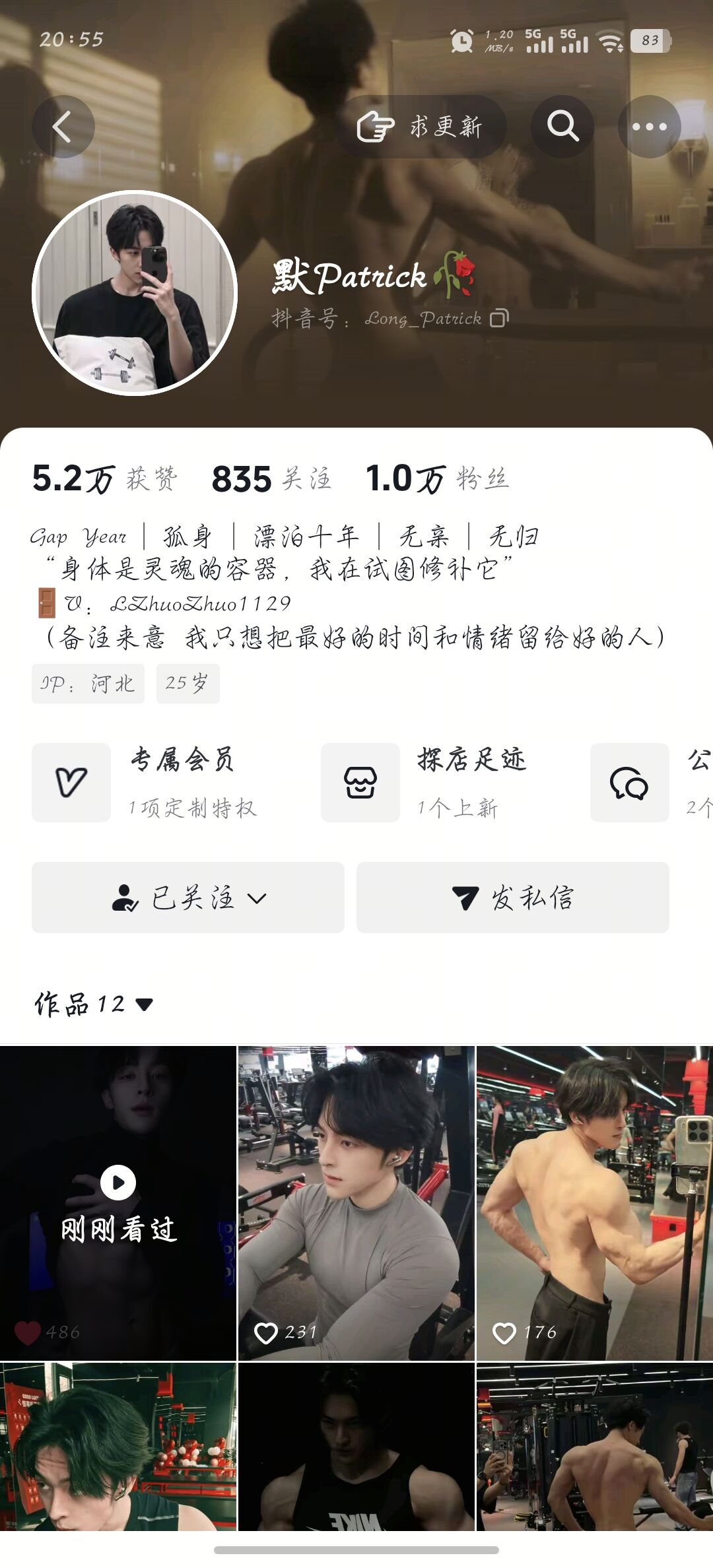Open 专属会员 membership entry

click(147, 782)
